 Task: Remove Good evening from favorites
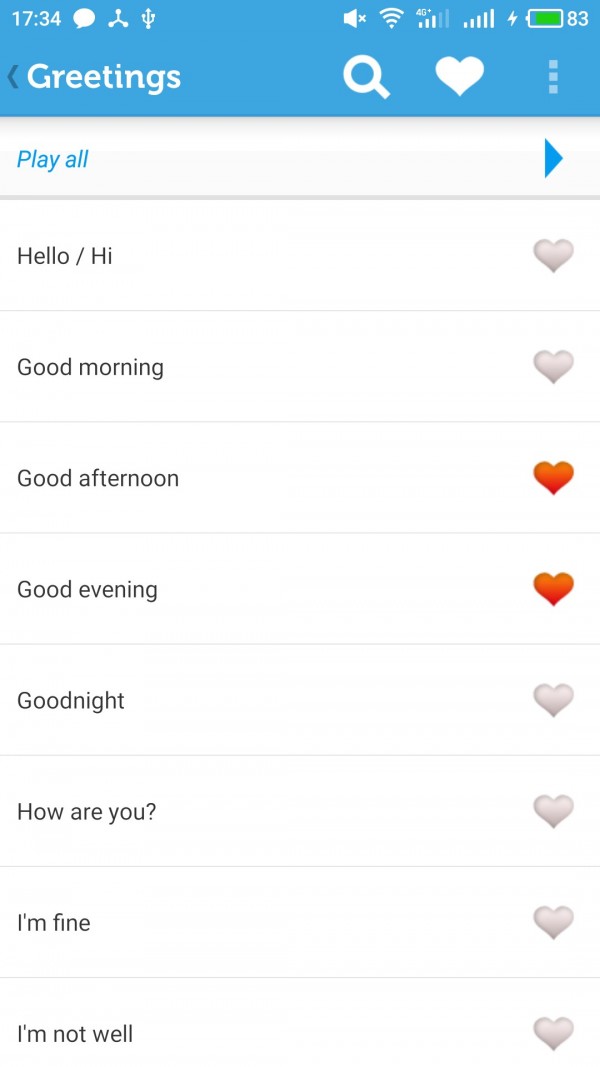[553, 589]
